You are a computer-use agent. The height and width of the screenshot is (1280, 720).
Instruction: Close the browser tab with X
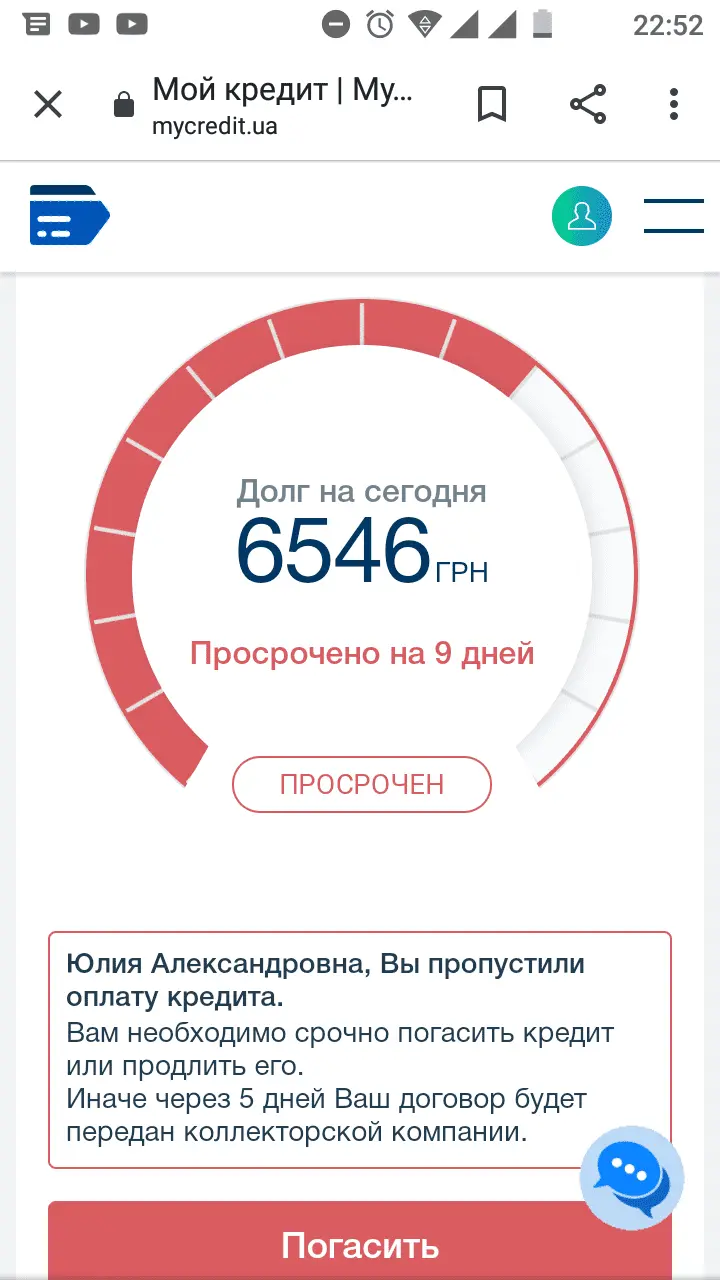point(48,104)
